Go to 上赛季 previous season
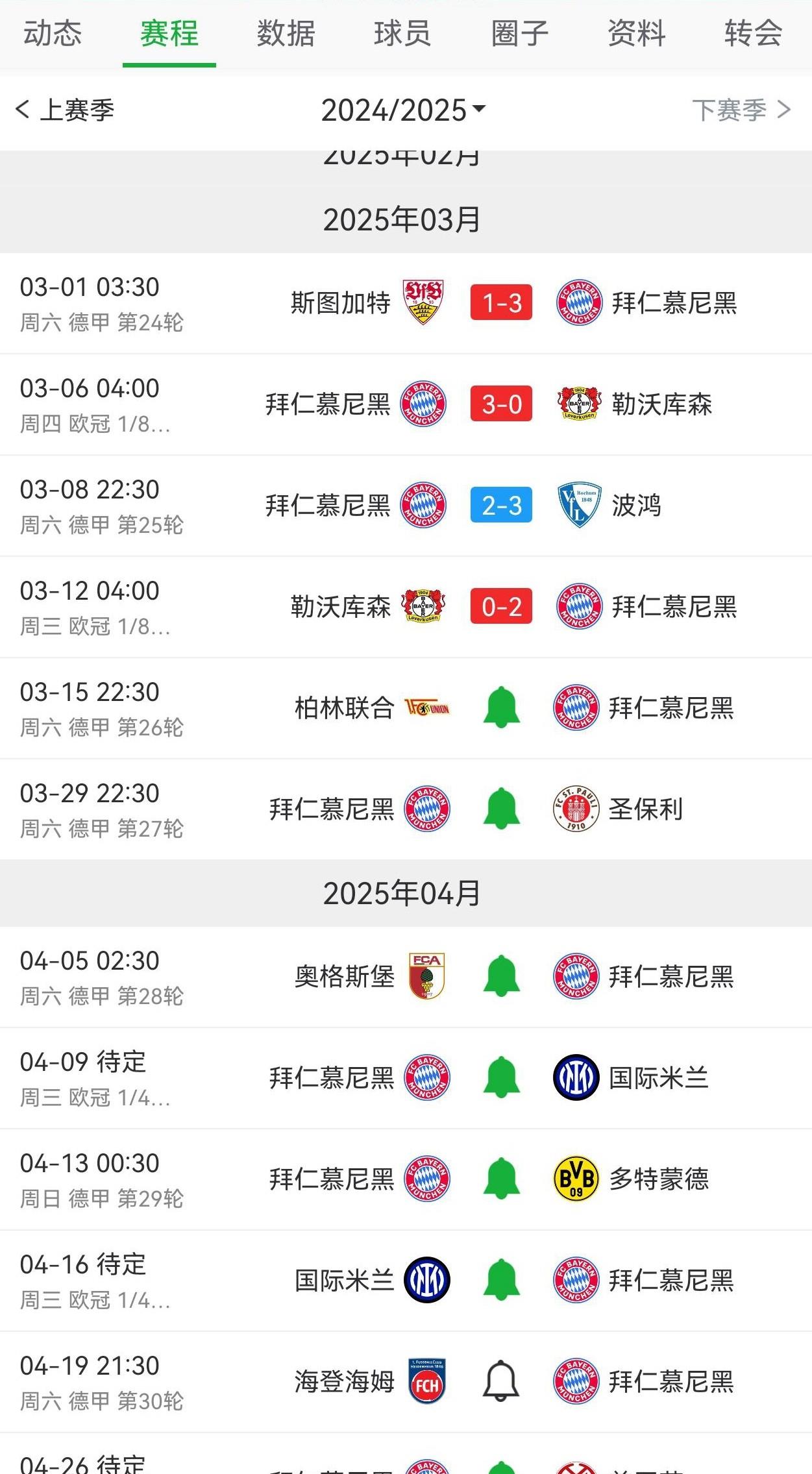This screenshot has width=812, height=1474. point(65,110)
